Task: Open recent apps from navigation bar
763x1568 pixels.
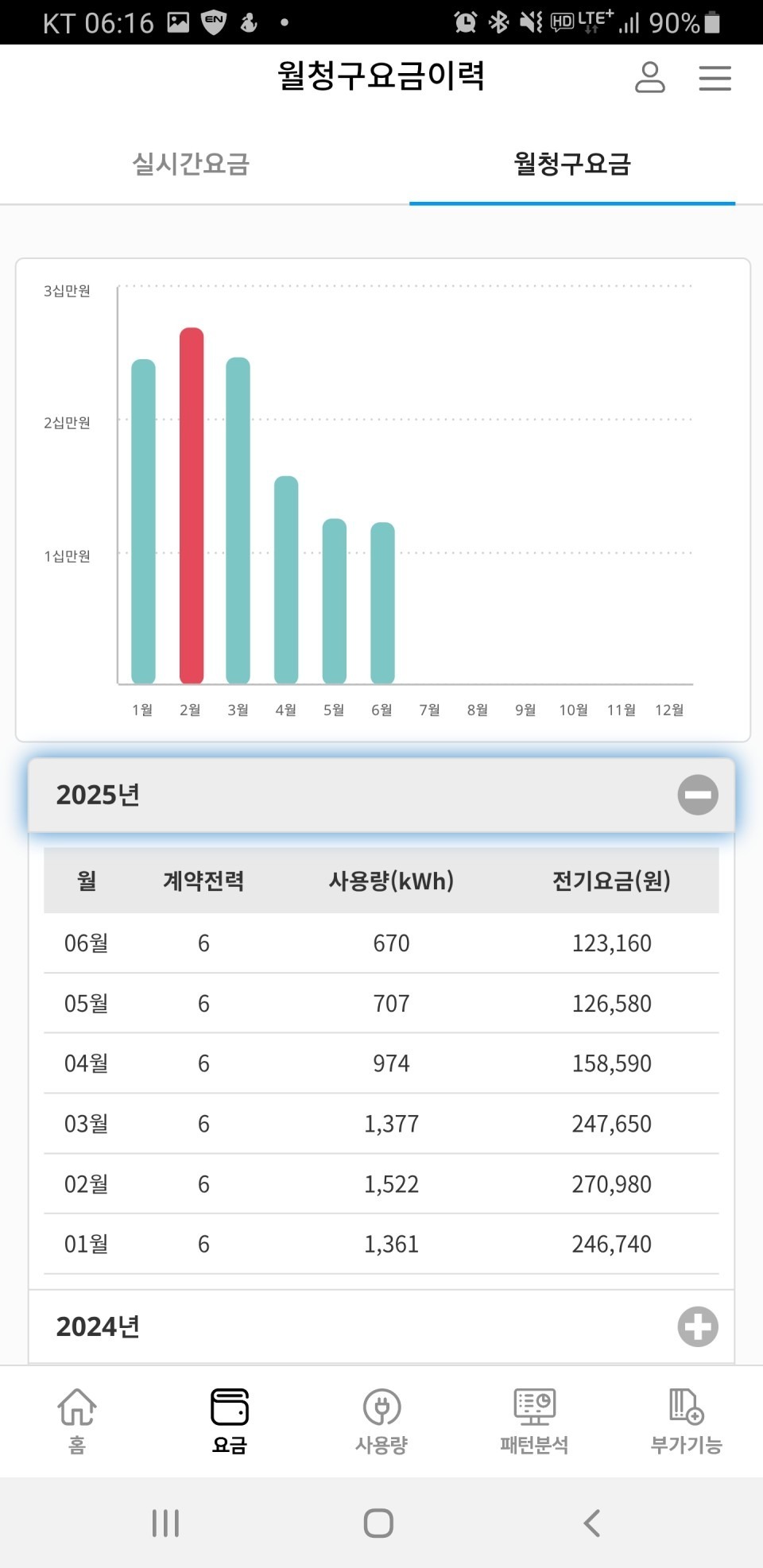Action: [165, 1523]
